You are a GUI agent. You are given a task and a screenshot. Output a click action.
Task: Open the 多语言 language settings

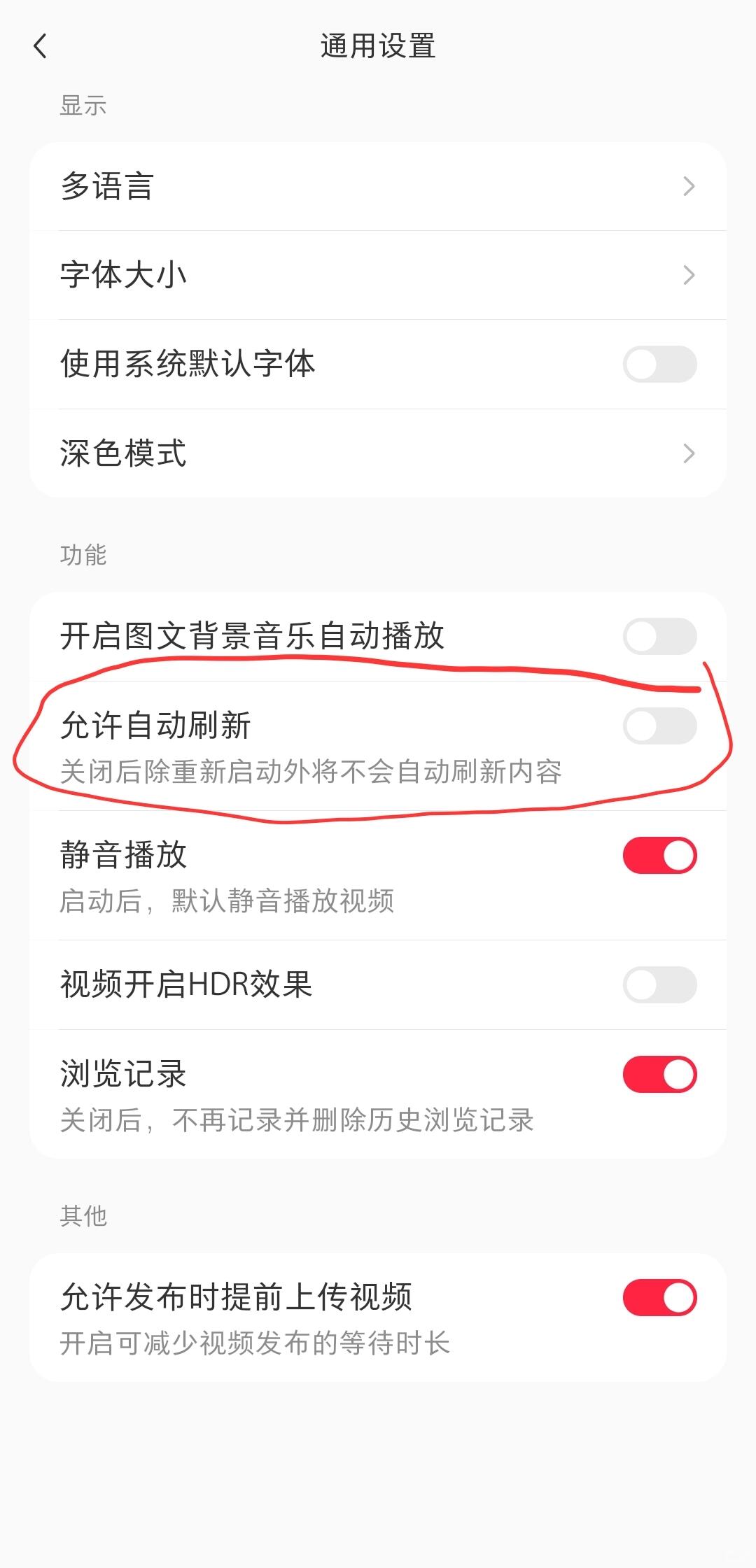[x=378, y=186]
